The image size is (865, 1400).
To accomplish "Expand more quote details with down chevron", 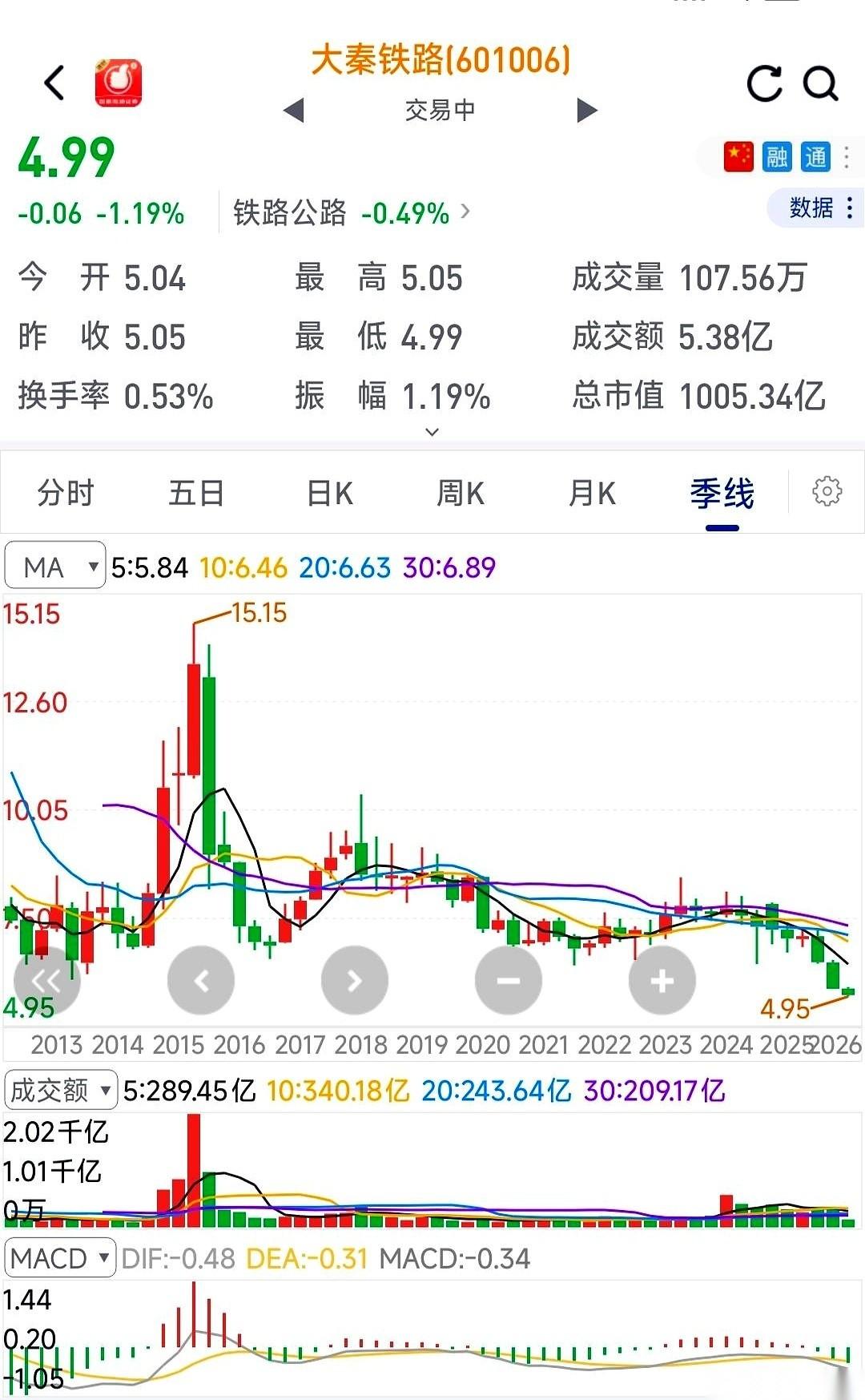I will click(x=432, y=431).
